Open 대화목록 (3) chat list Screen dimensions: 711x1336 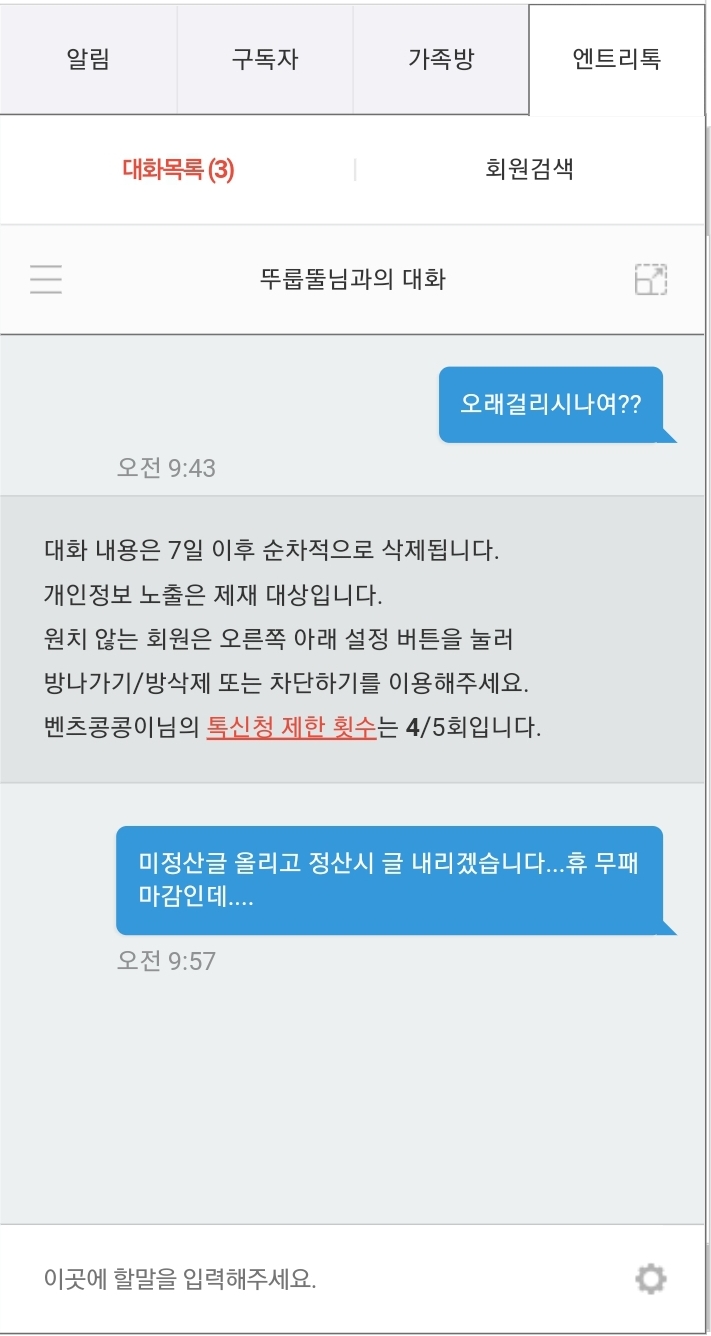pos(178,169)
